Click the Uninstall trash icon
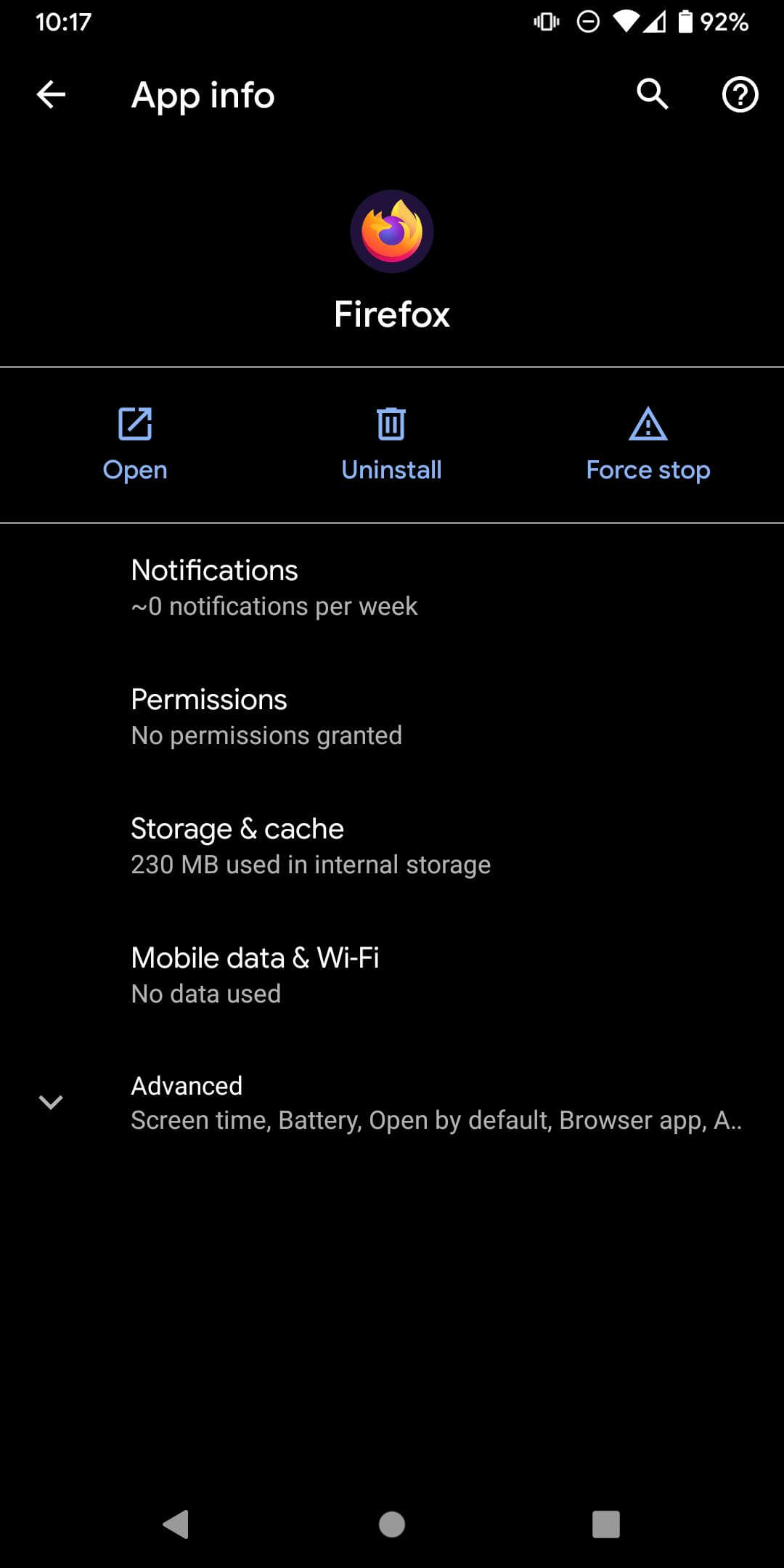This screenshot has height=1568, width=784. coord(391,425)
